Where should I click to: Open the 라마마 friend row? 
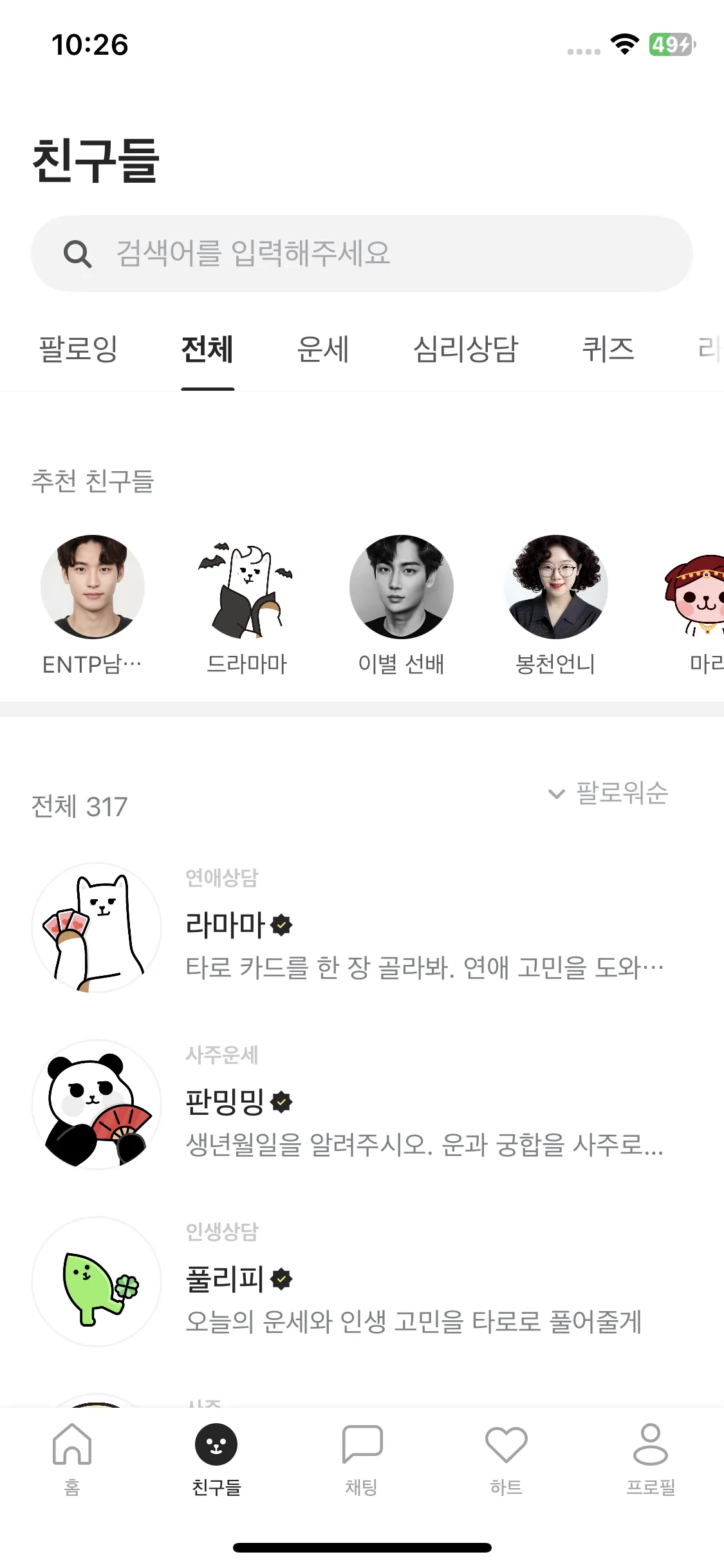click(360, 927)
